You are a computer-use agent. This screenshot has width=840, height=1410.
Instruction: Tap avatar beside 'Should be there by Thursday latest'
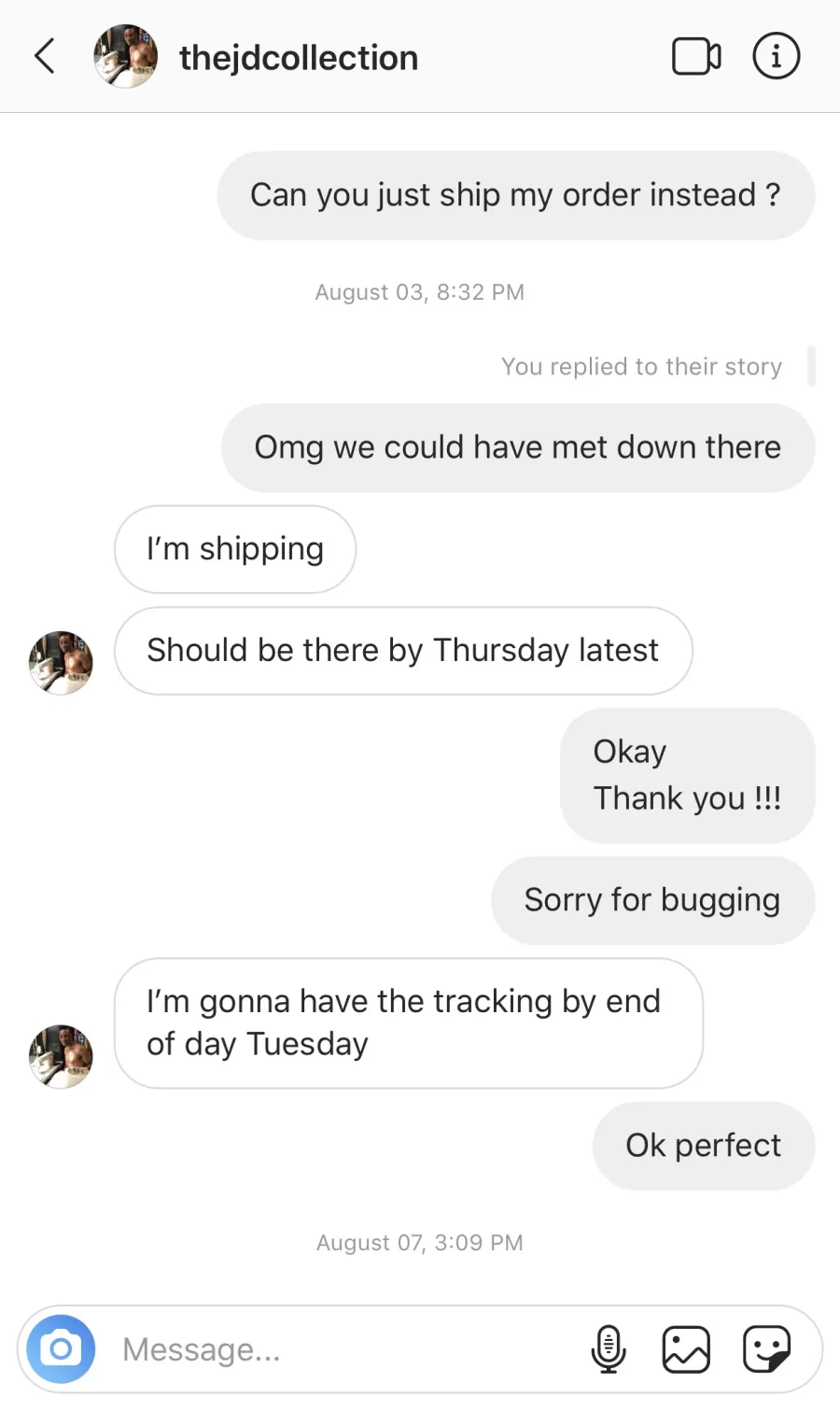coord(61,662)
